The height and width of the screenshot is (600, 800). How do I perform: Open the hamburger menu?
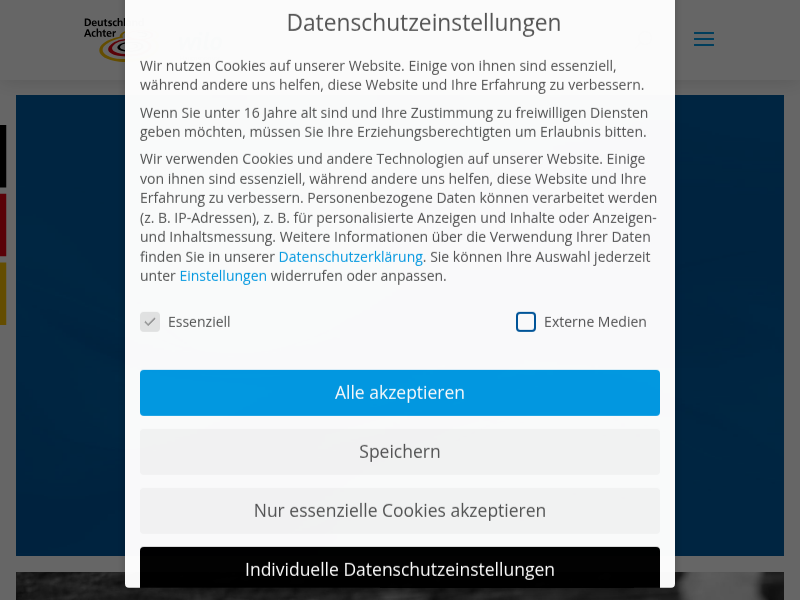[704, 40]
